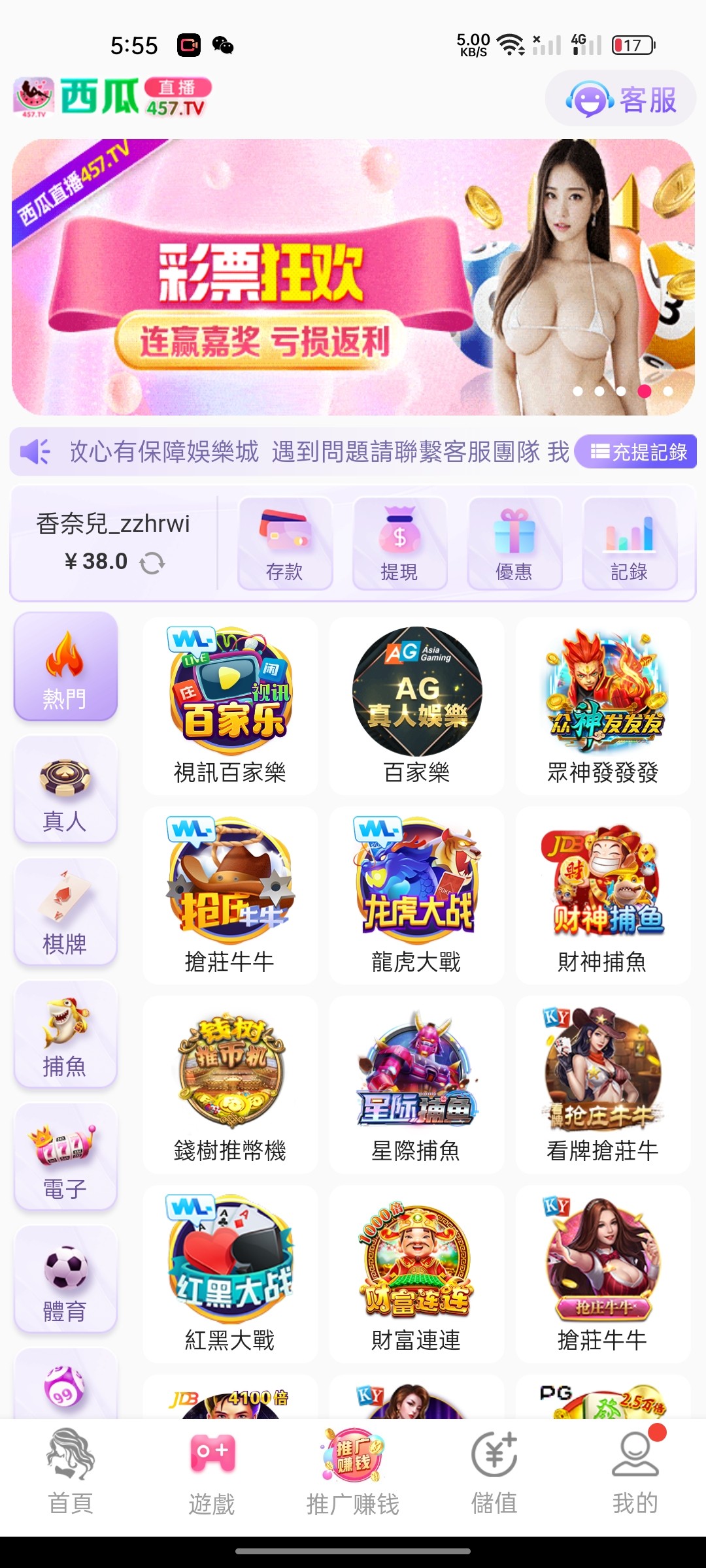Viewport: 706px width, 1568px height.
Task: Switch to the 棋牌 category
Action: click(x=65, y=912)
